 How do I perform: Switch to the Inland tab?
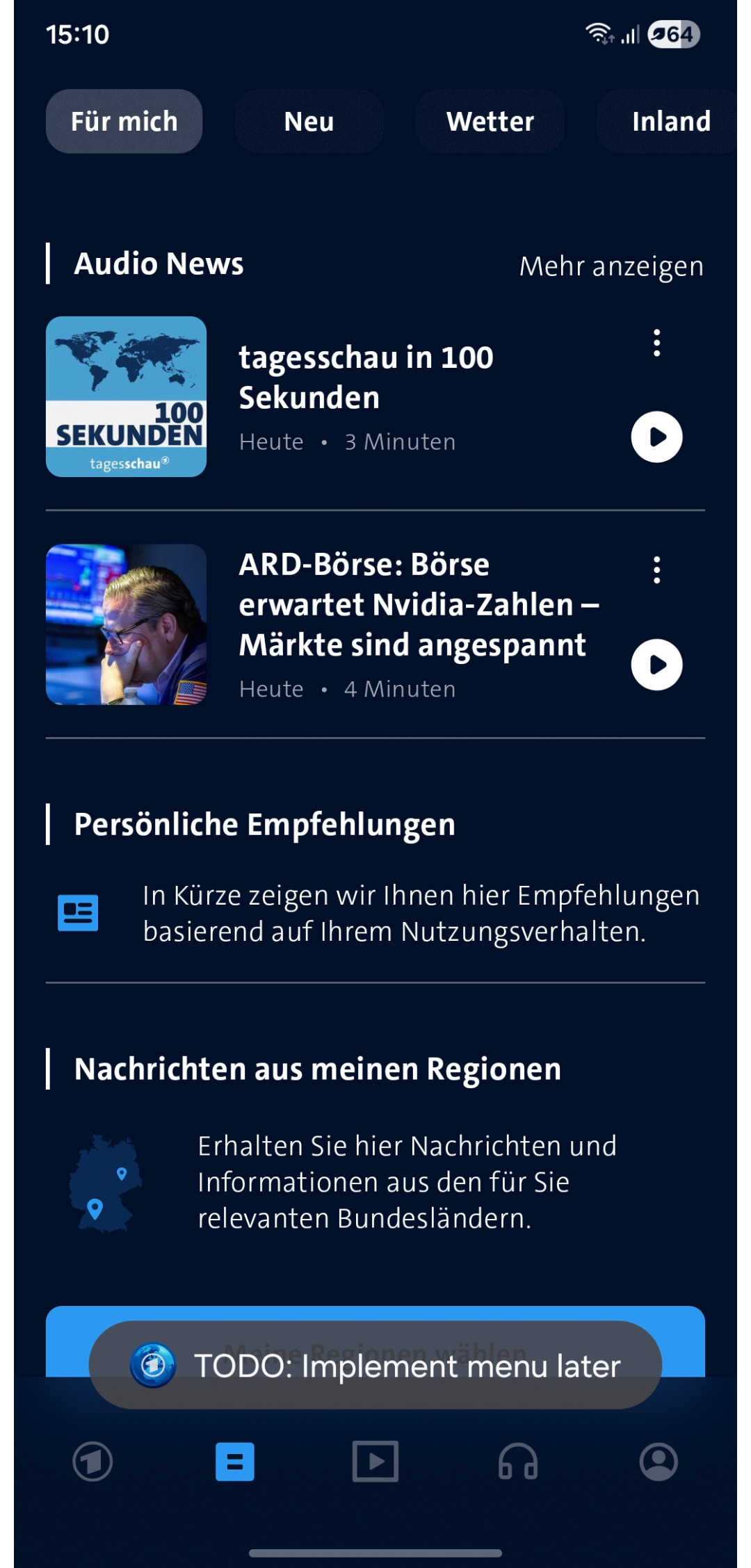click(x=670, y=122)
